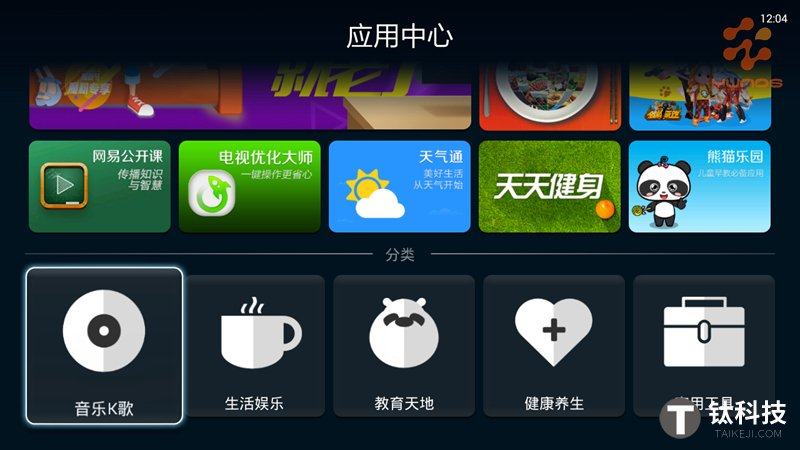Open the 天天健身 app tile
This screenshot has width=800, height=450.
[549, 186]
